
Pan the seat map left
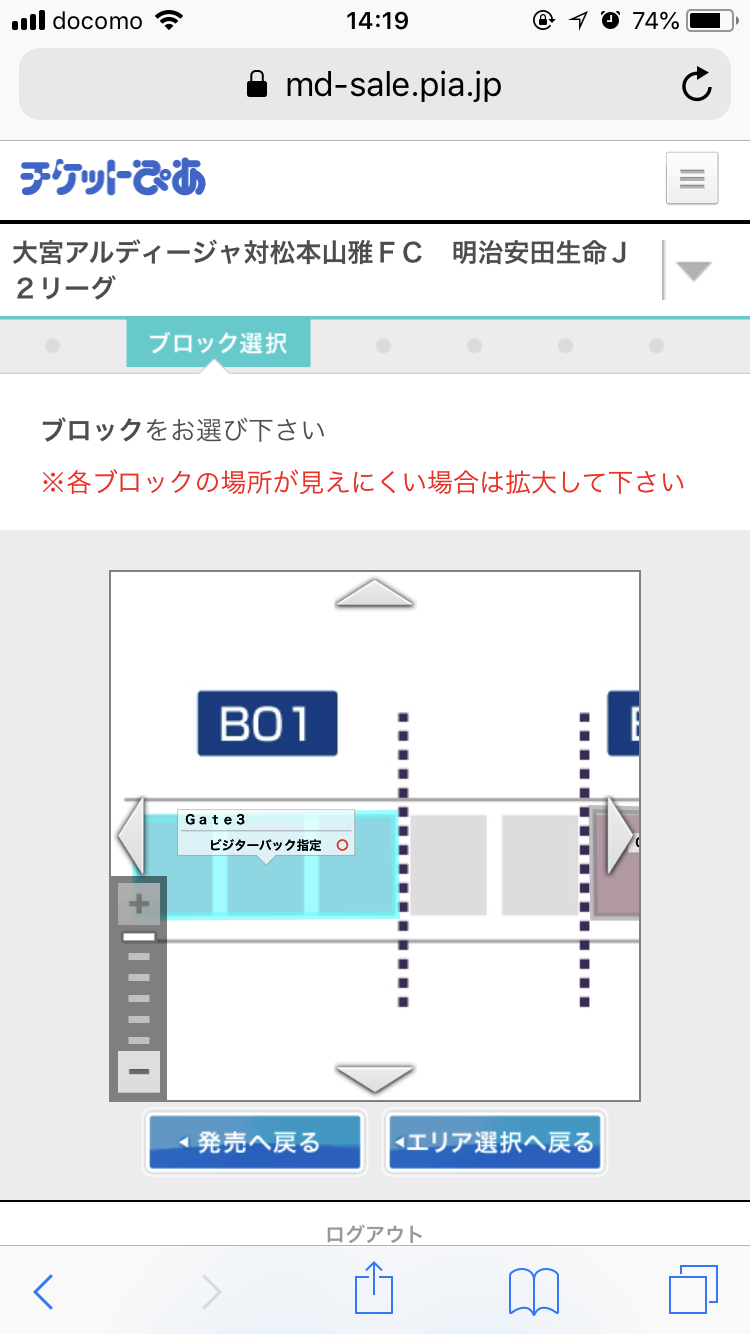[132, 835]
